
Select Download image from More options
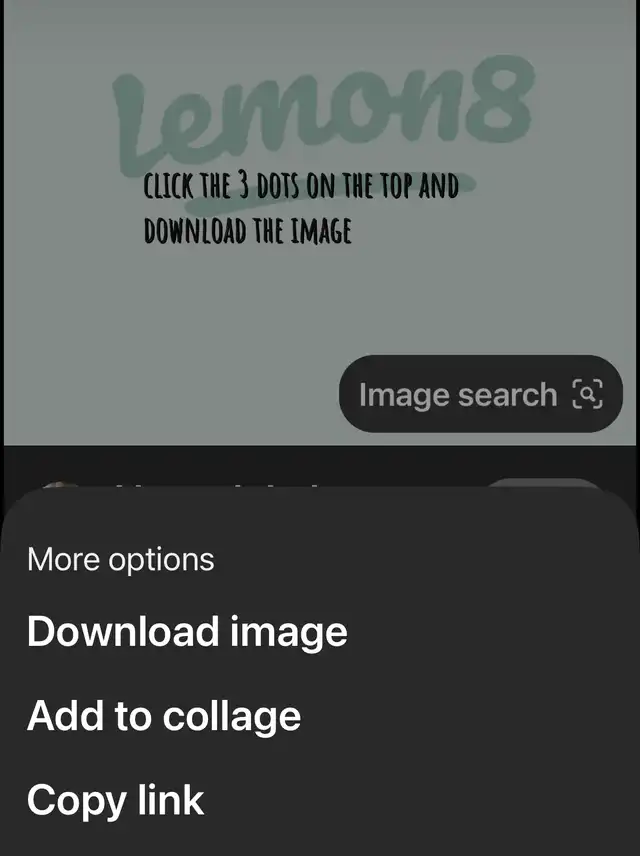pyautogui.click(x=187, y=632)
